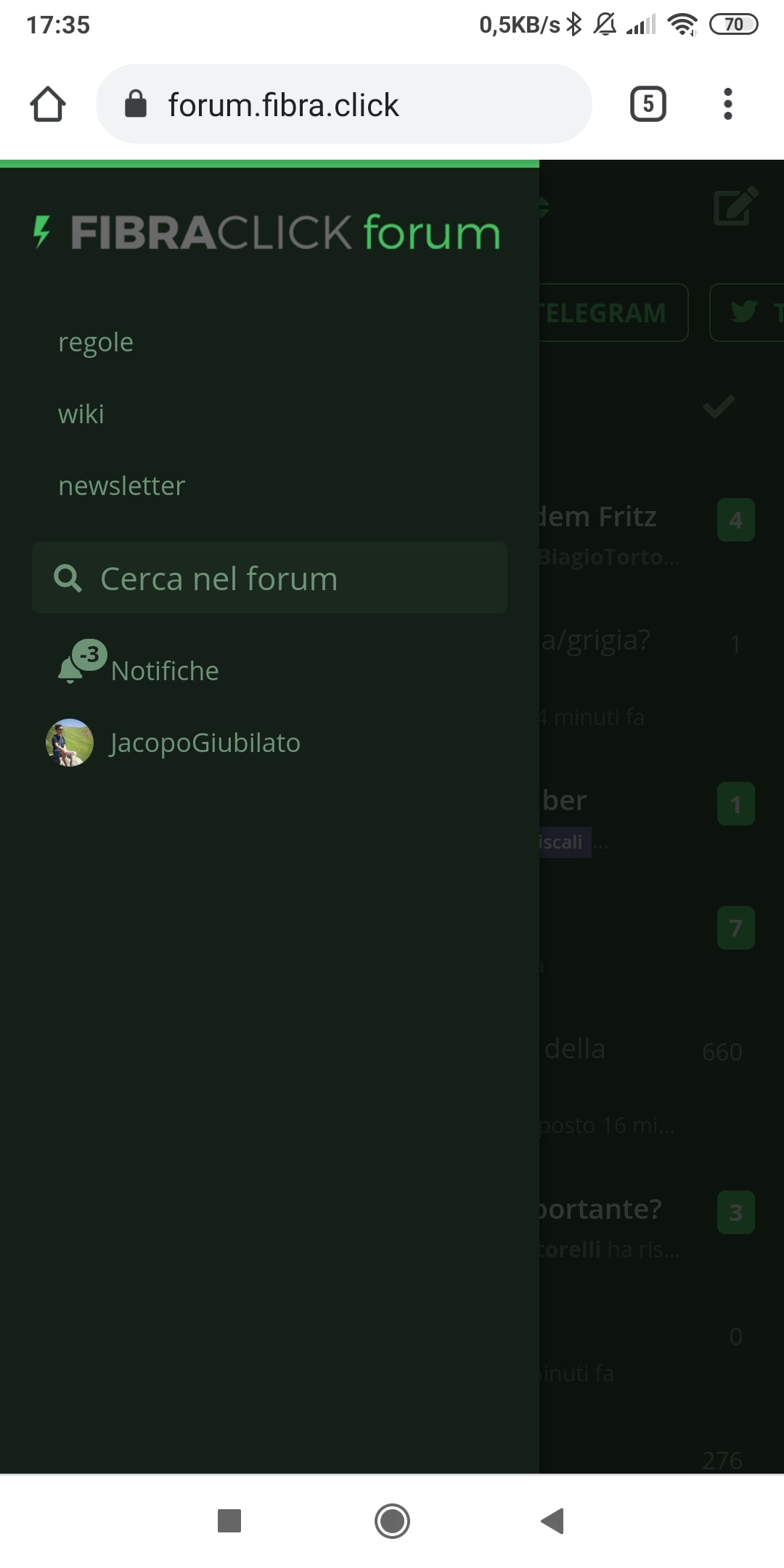Open browser tab switcher showing 5

[648, 104]
